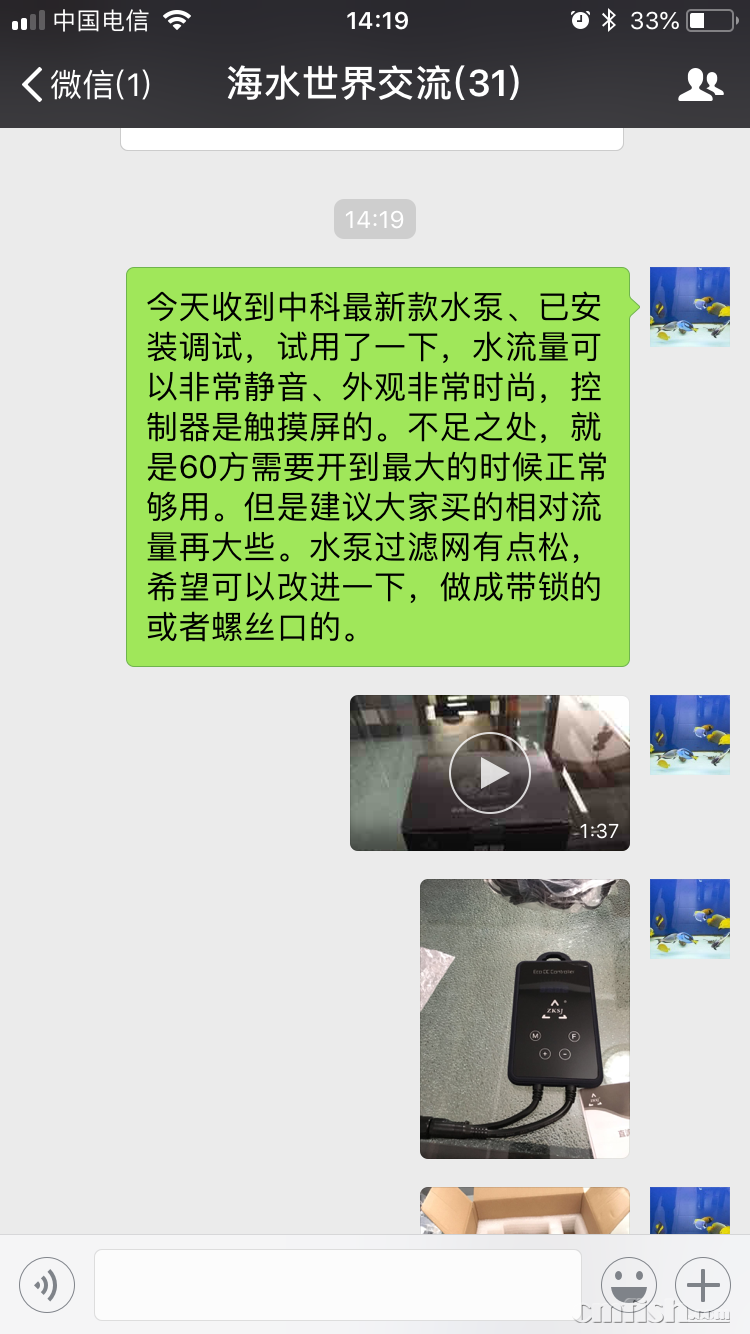This screenshot has width=750, height=1334.
Task: Play the 1:37 video message
Action: coord(489,772)
